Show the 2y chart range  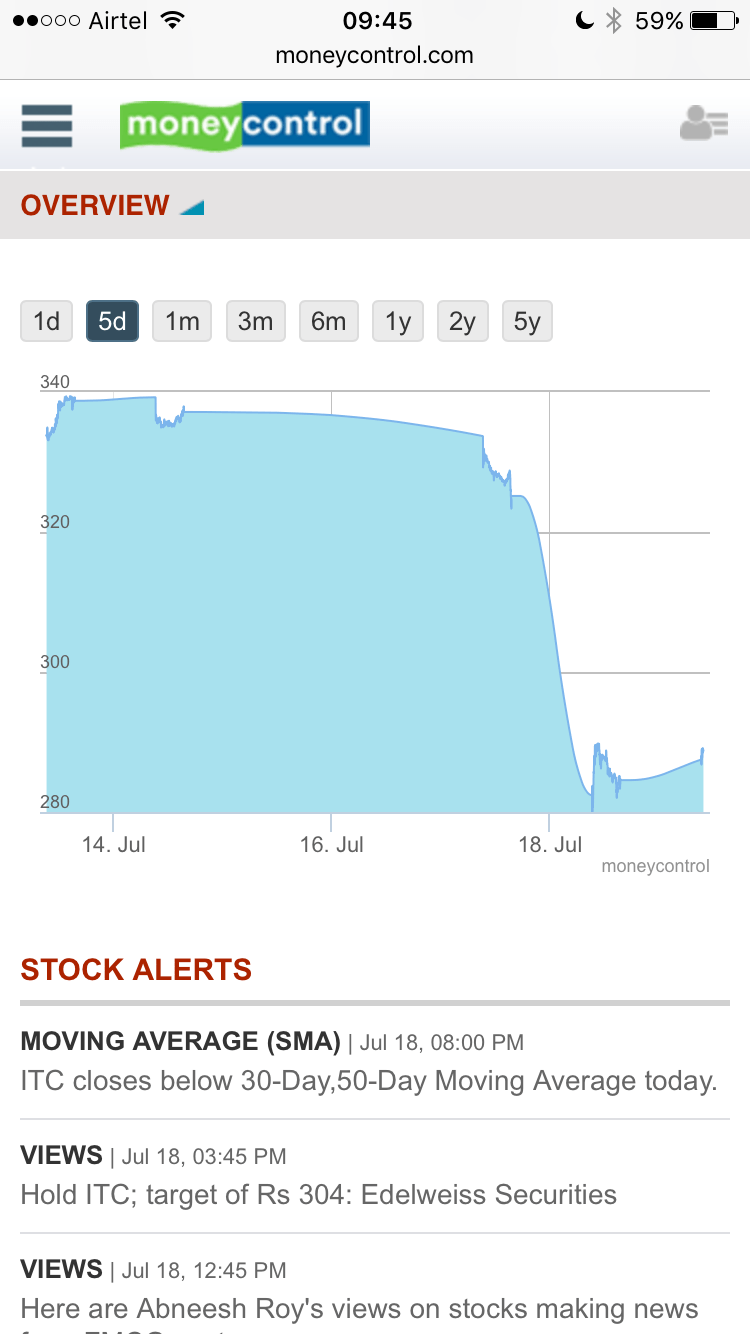pyautogui.click(x=462, y=321)
